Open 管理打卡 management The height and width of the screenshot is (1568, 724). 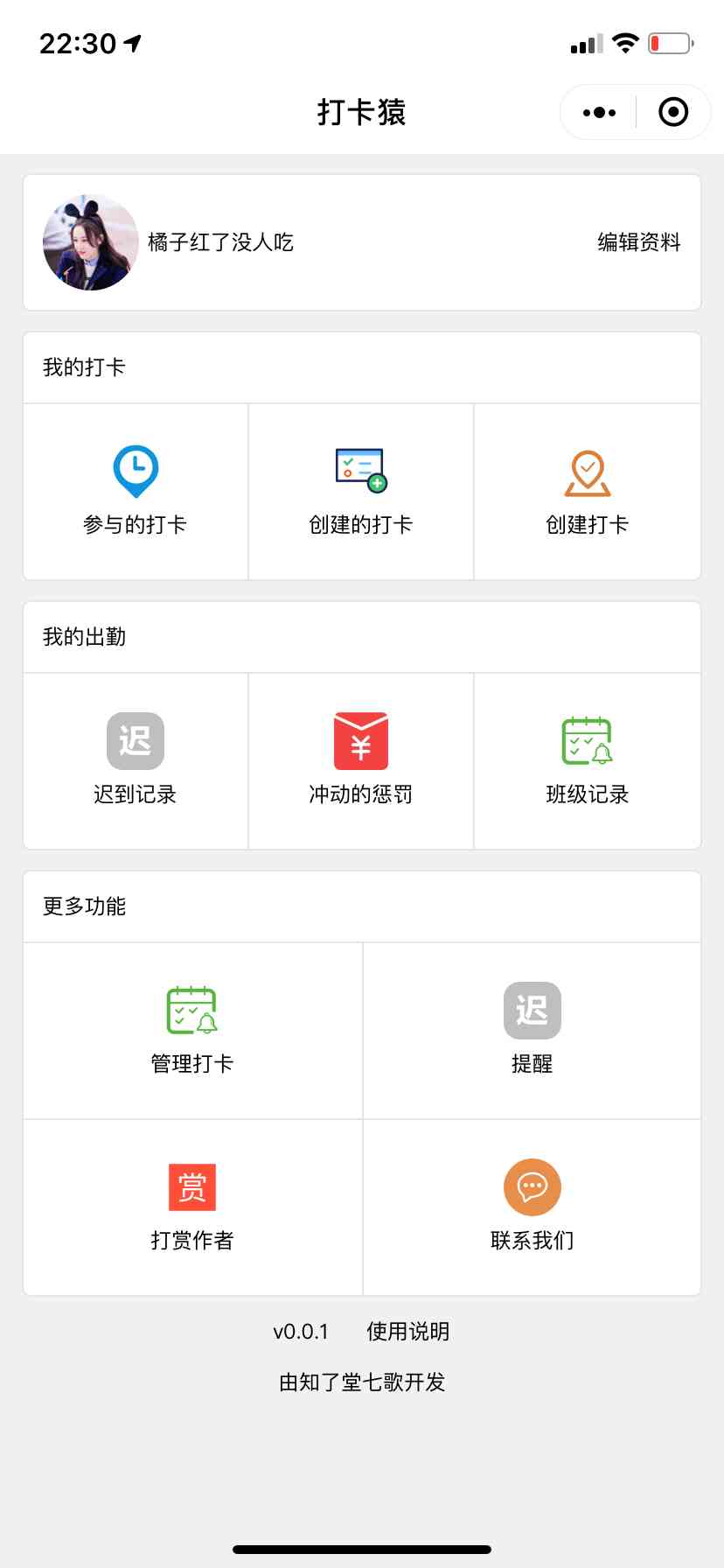click(192, 1030)
